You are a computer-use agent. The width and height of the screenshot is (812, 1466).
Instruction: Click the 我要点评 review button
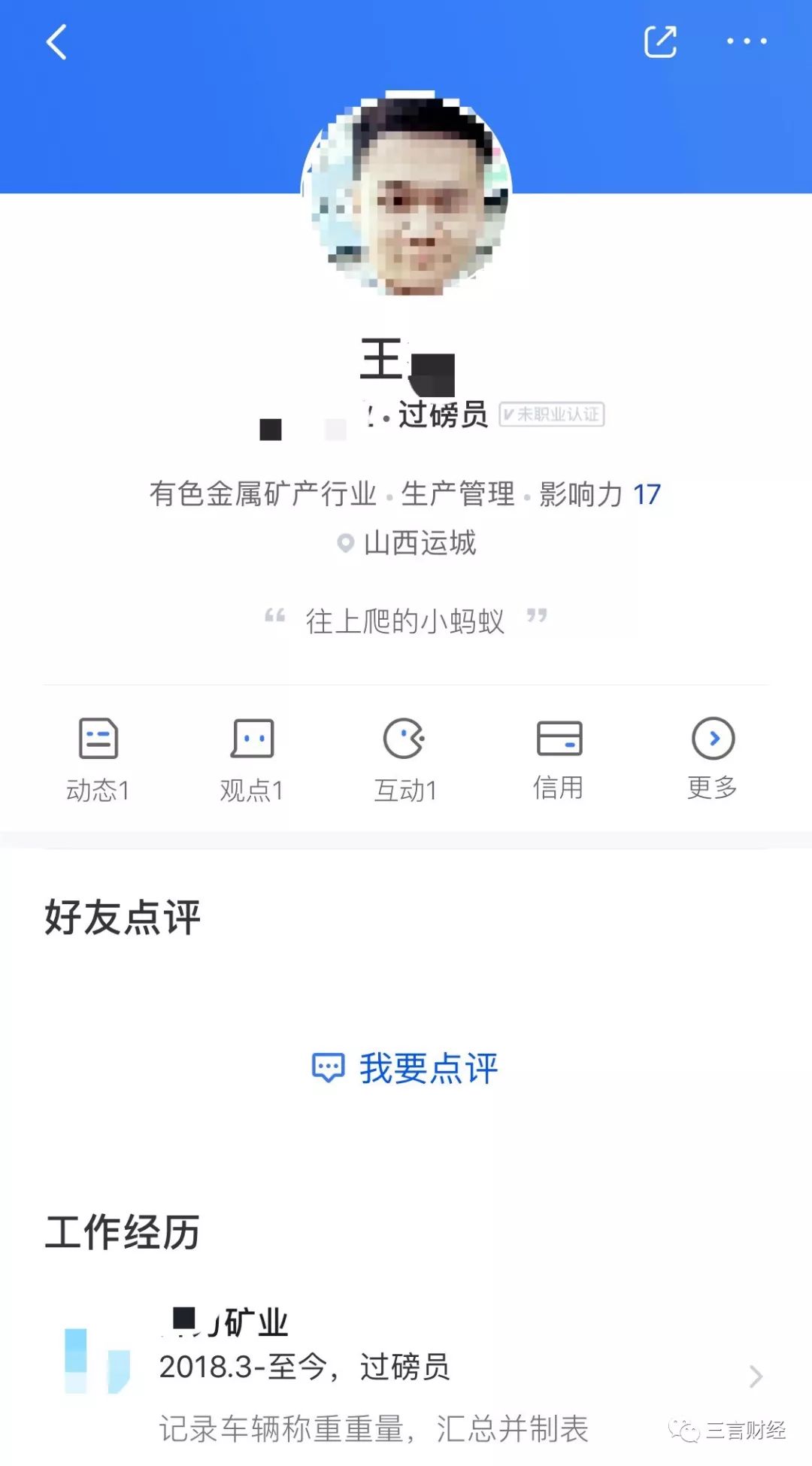[x=429, y=1066]
